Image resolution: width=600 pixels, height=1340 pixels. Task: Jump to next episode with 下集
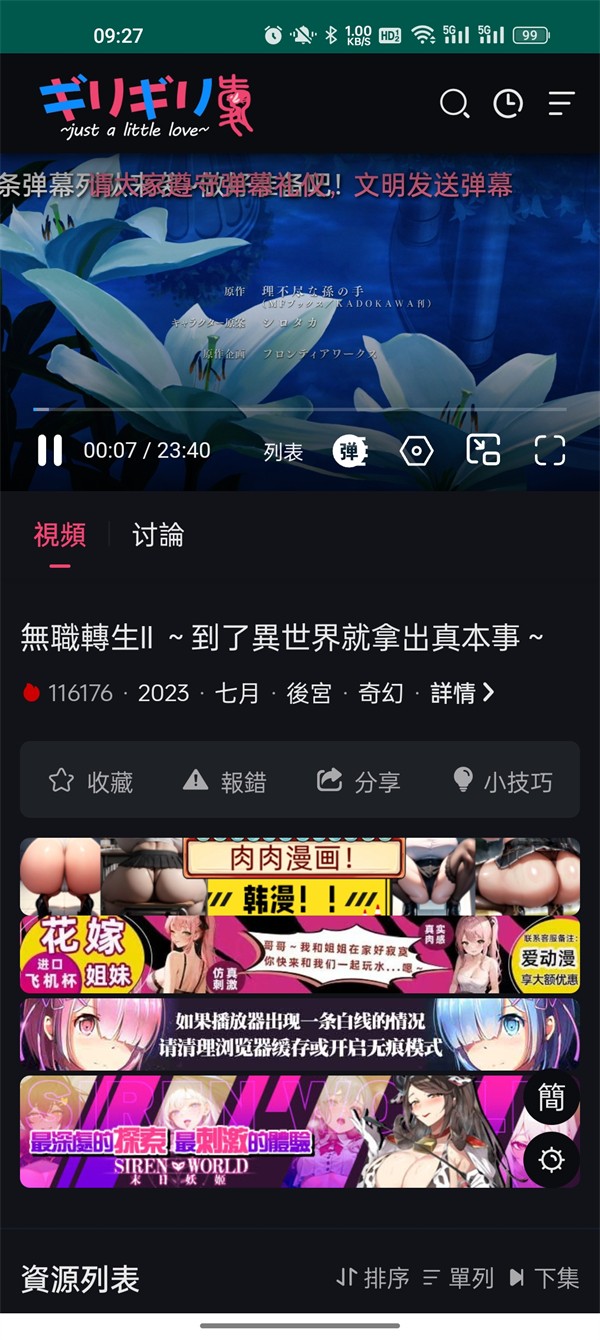tap(544, 1278)
